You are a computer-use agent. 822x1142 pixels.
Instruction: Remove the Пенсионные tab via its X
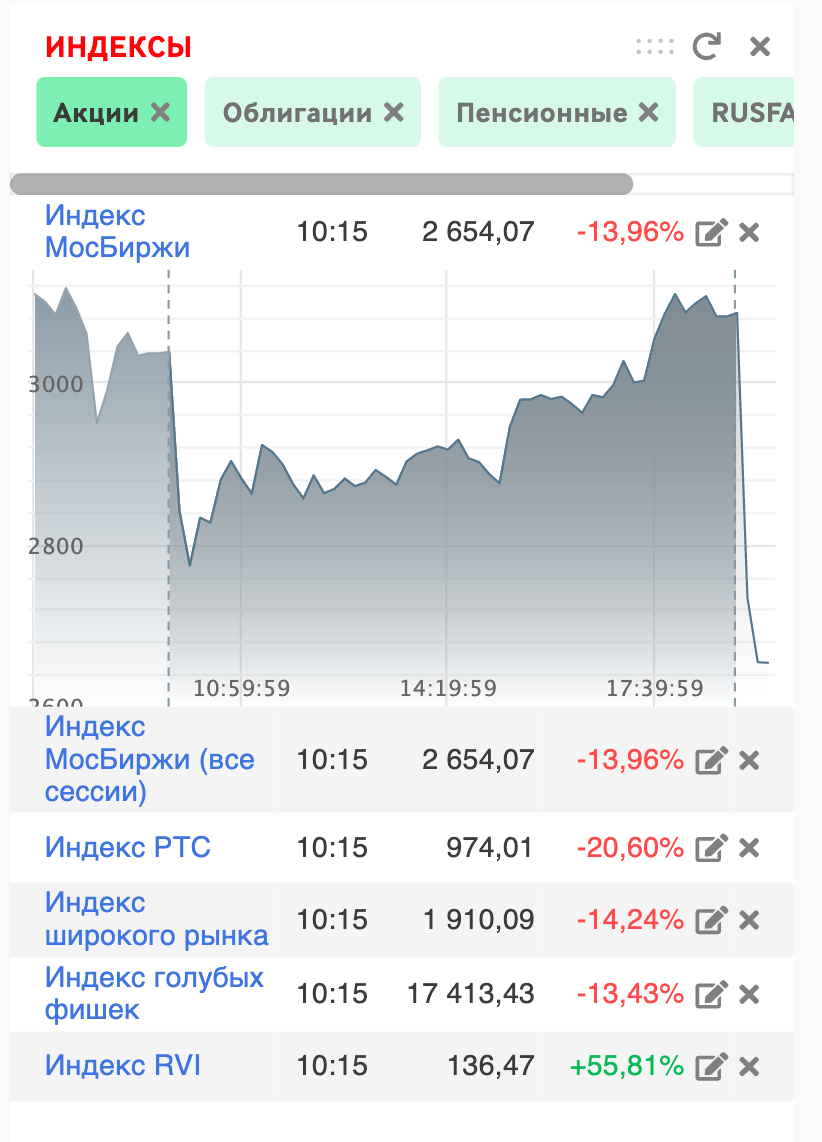pyautogui.click(x=649, y=112)
